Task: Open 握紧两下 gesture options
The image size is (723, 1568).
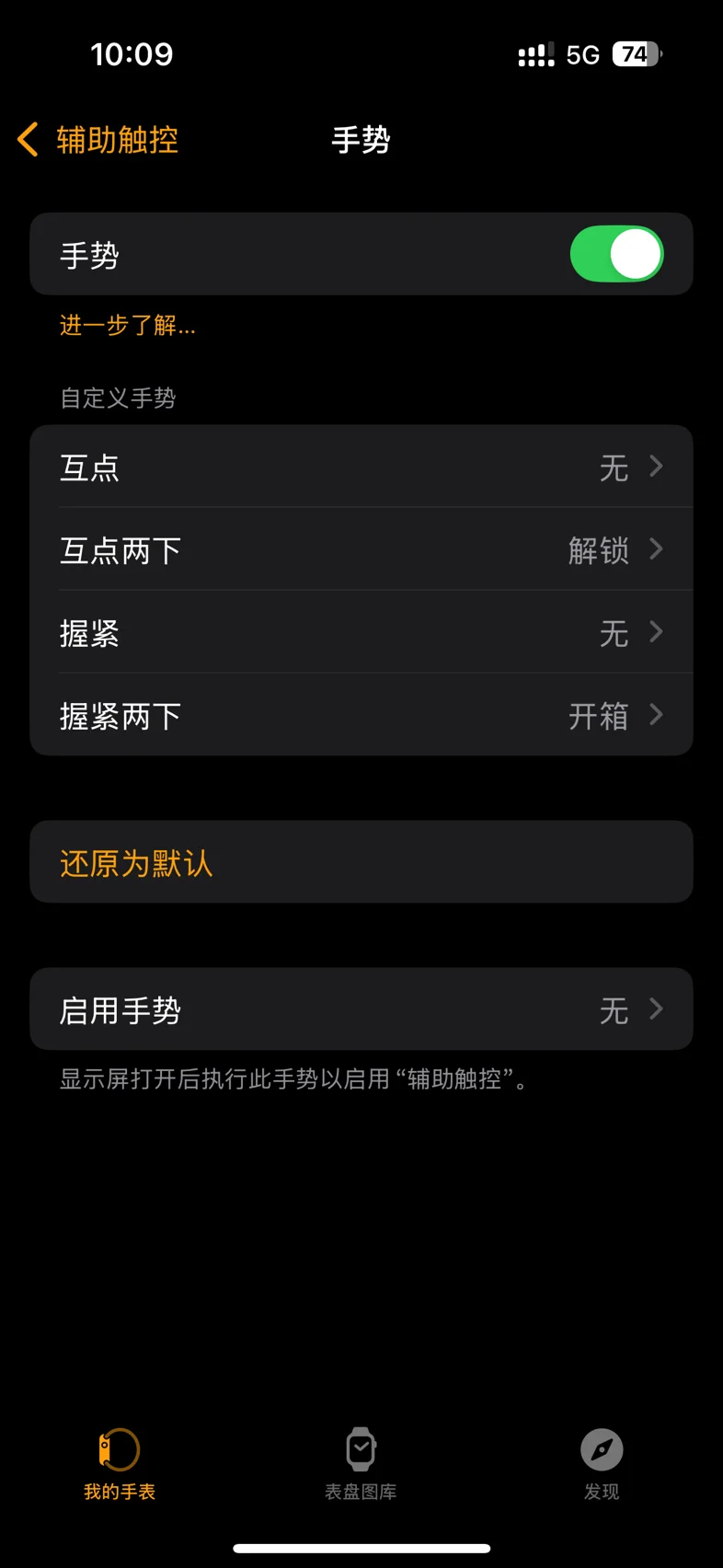Action: [x=361, y=715]
